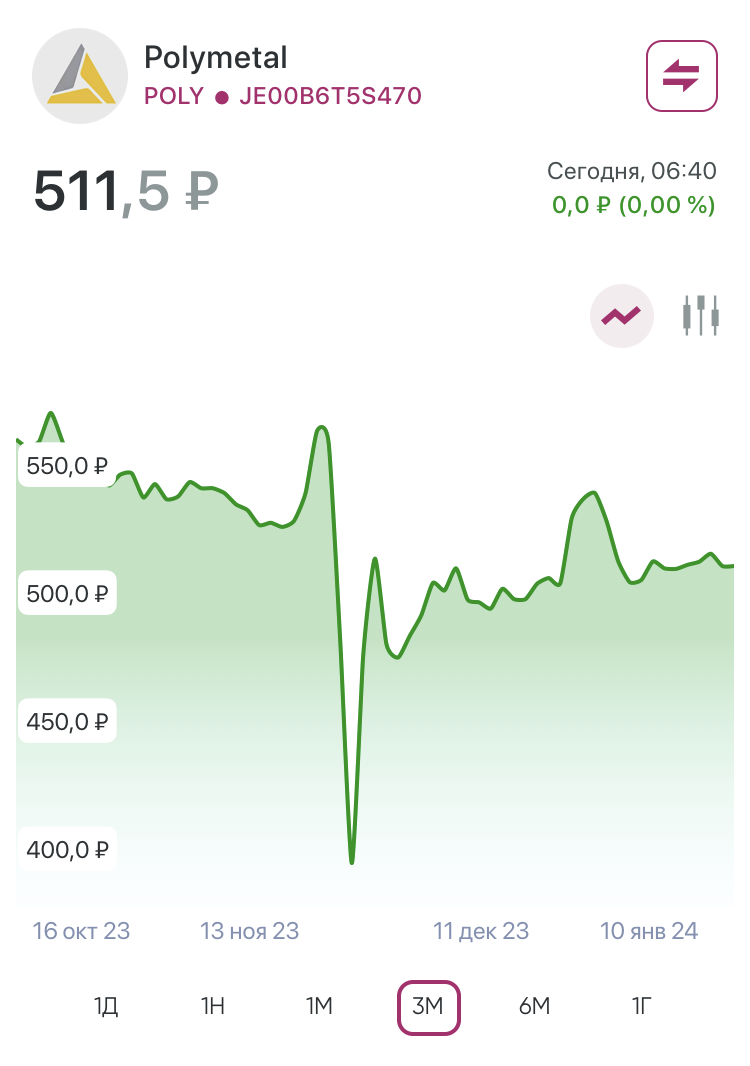The height and width of the screenshot is (1066, 750).
Task: Select the 1Д time range
Action: (106, 1006)
